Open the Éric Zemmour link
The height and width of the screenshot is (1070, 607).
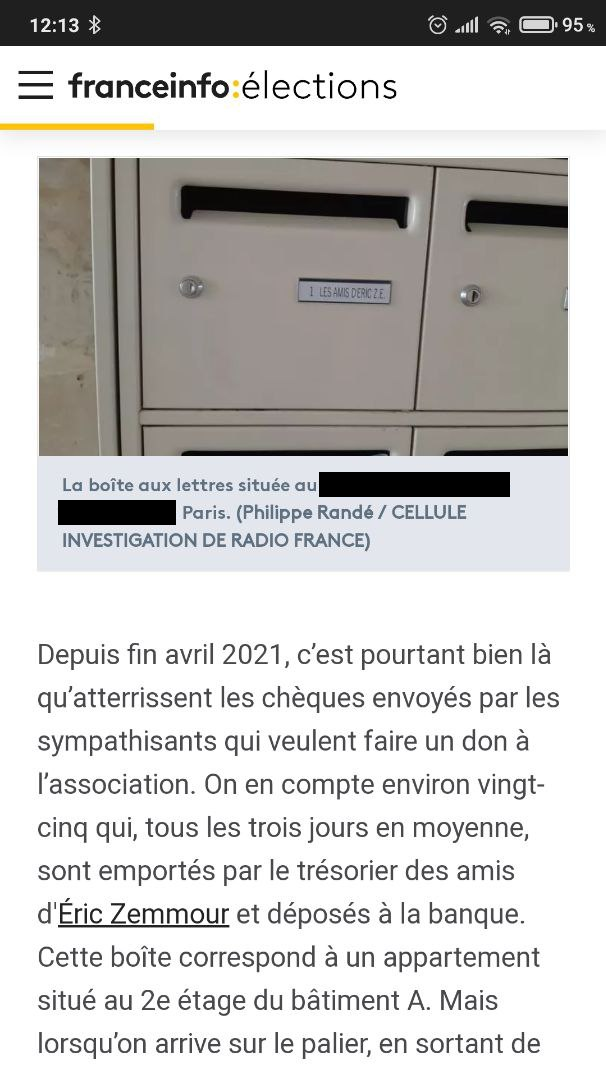[144, 914]
